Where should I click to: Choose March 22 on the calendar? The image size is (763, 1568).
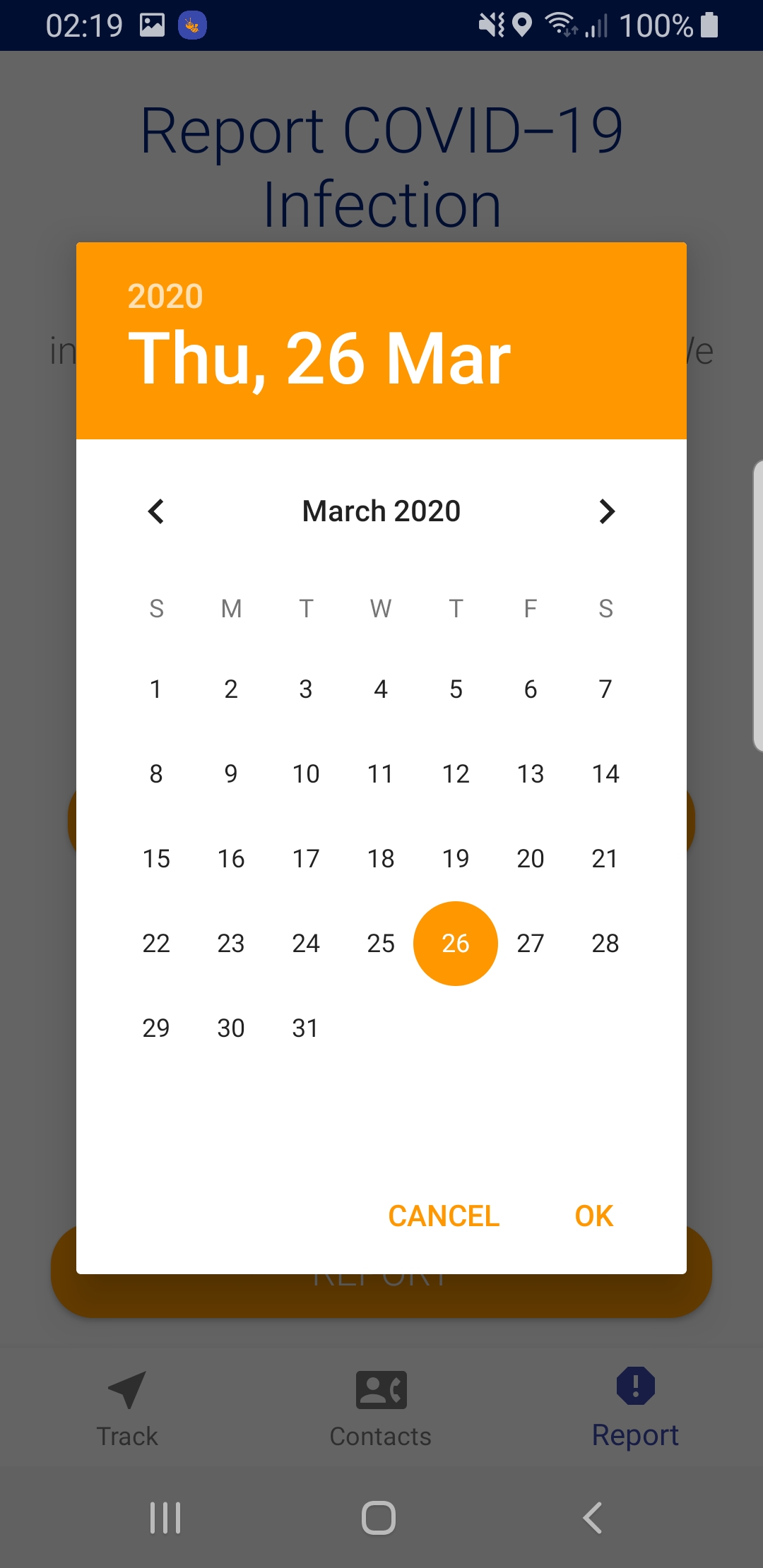pos(156,943)
